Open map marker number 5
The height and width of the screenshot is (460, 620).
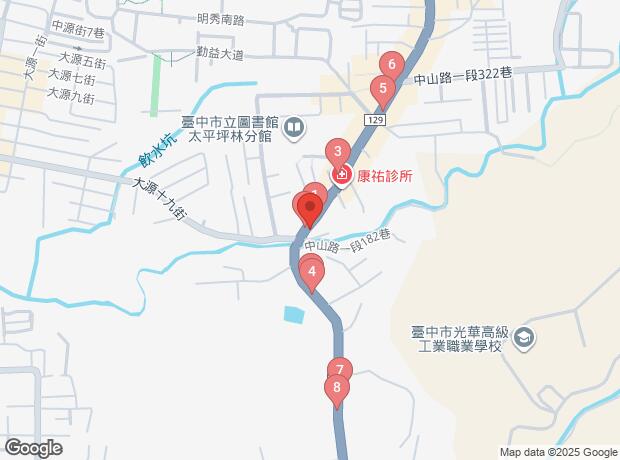(x=381, y=89)
